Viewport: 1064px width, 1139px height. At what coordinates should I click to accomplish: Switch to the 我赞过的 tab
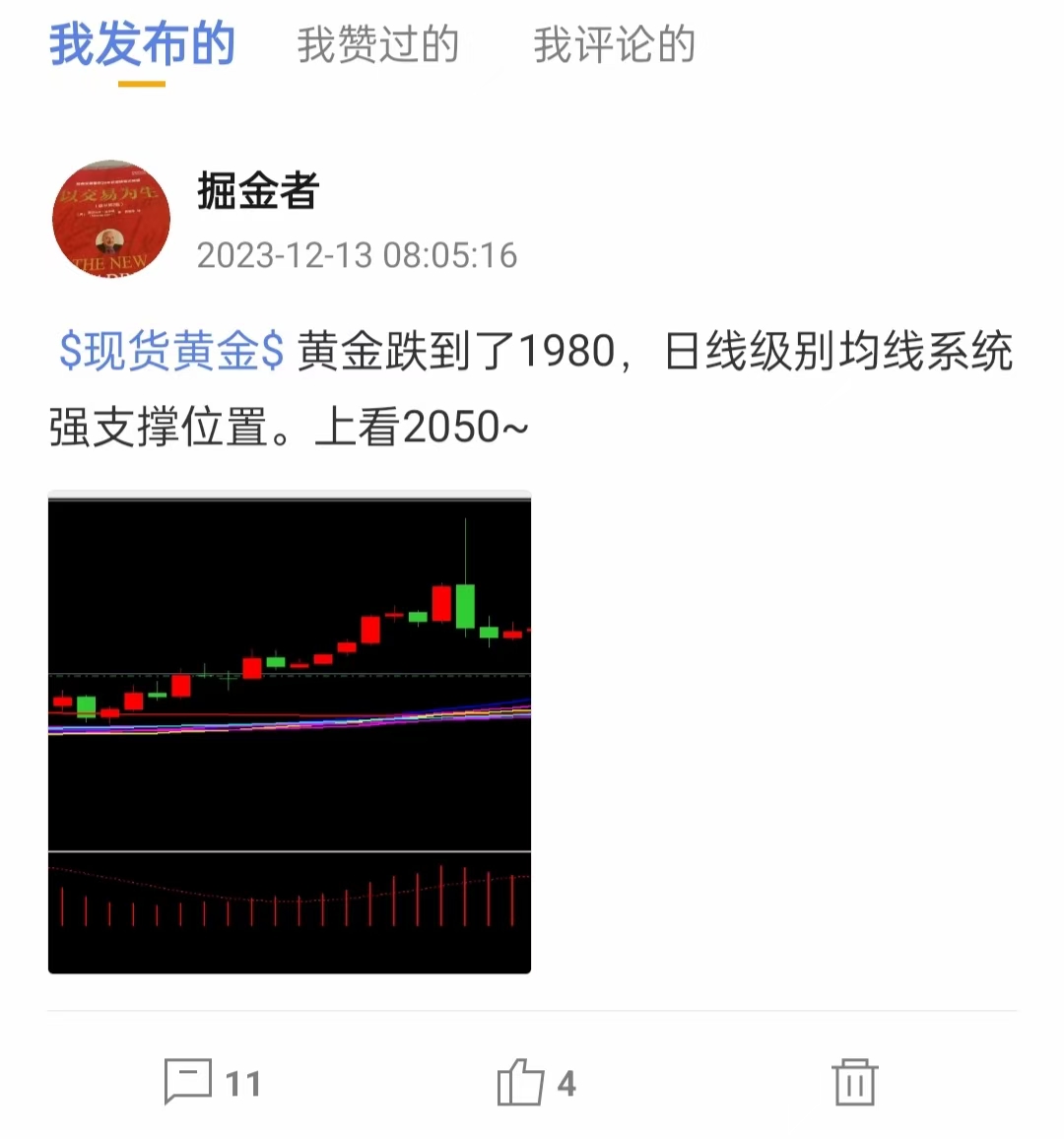377,45
